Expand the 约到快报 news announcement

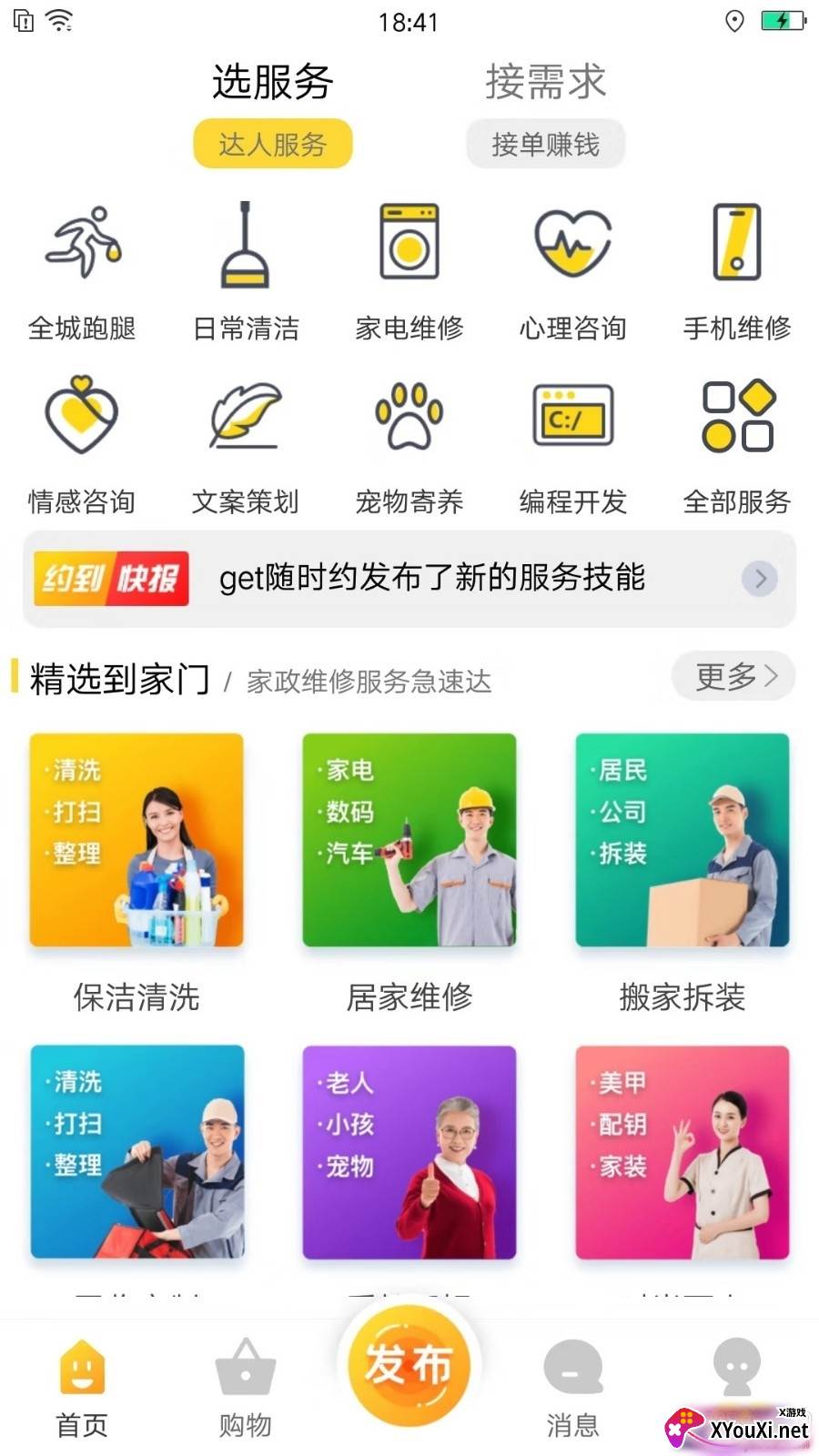pyautogui.click(x=409, y=579)
